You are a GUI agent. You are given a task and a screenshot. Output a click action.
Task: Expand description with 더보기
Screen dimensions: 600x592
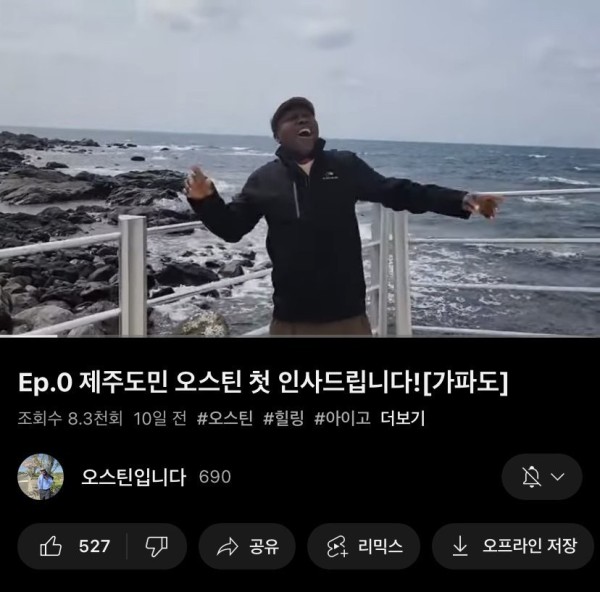point(403,418)
